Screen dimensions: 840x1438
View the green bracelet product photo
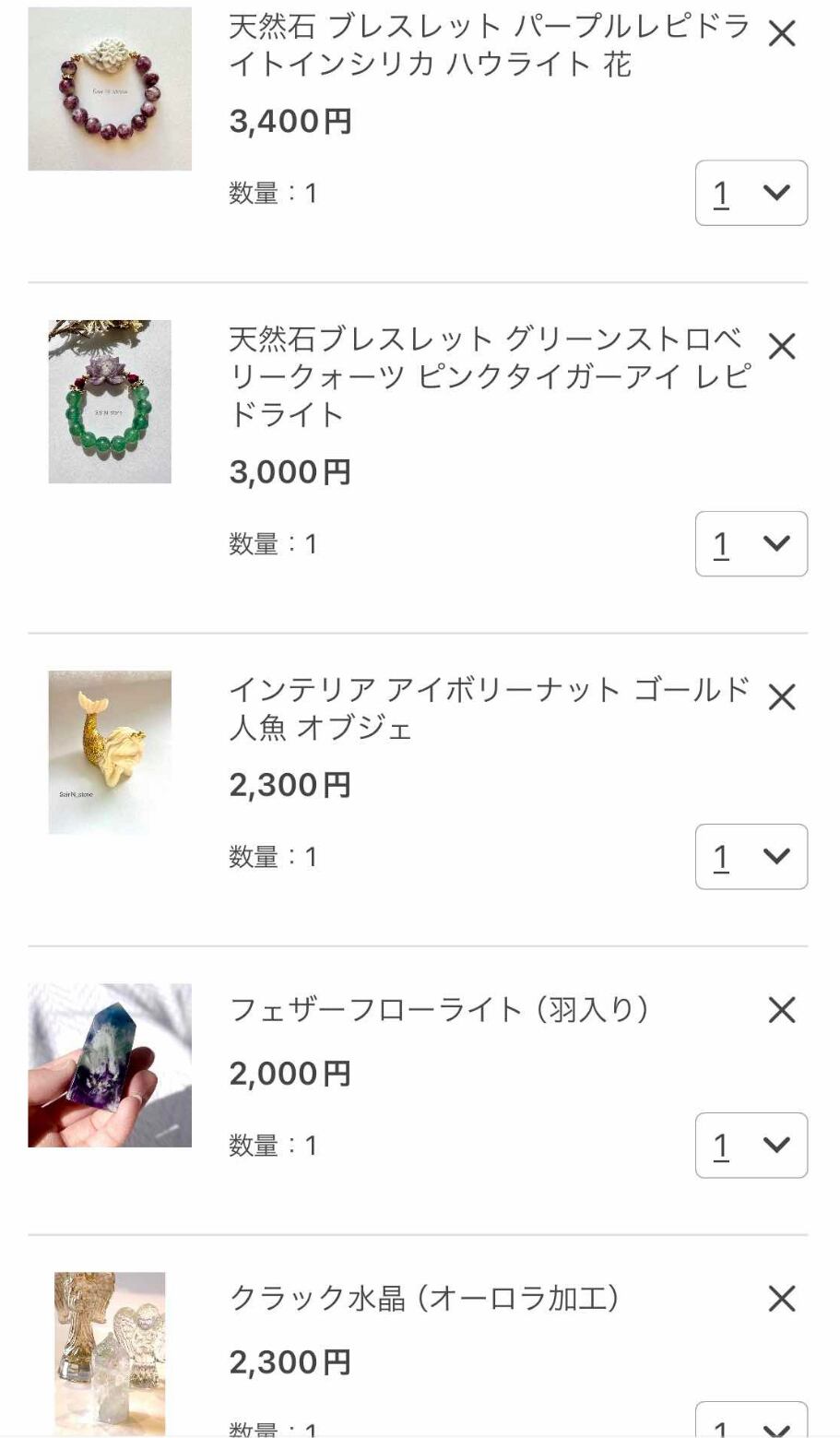point(110,401)
